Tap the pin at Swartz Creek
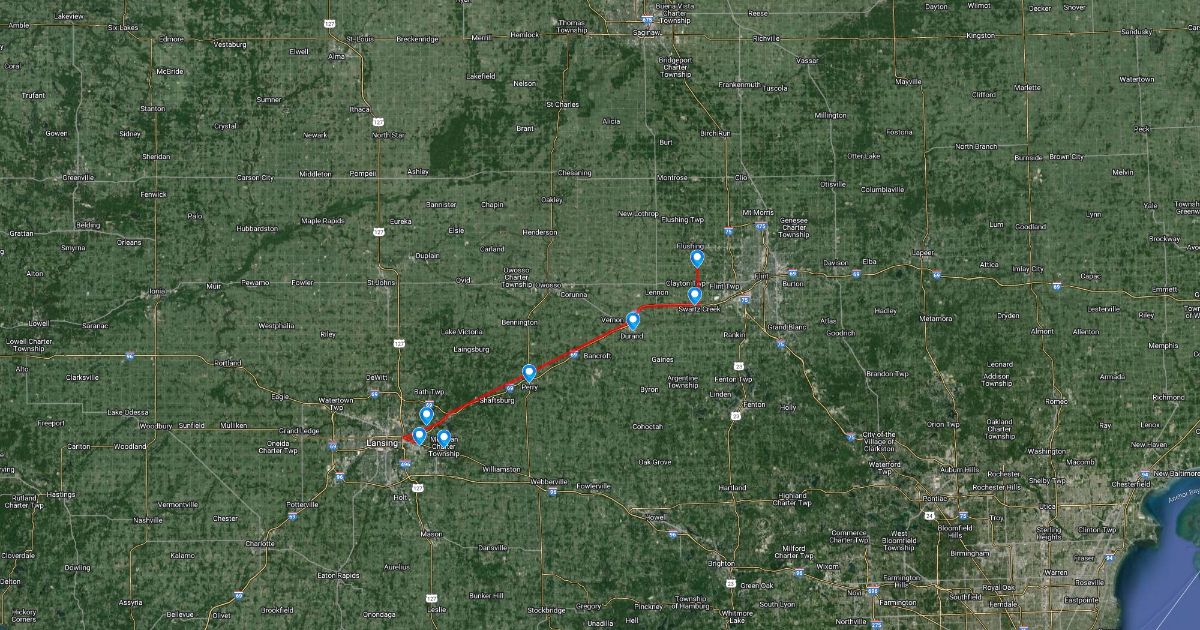 (x=694, y=295)
